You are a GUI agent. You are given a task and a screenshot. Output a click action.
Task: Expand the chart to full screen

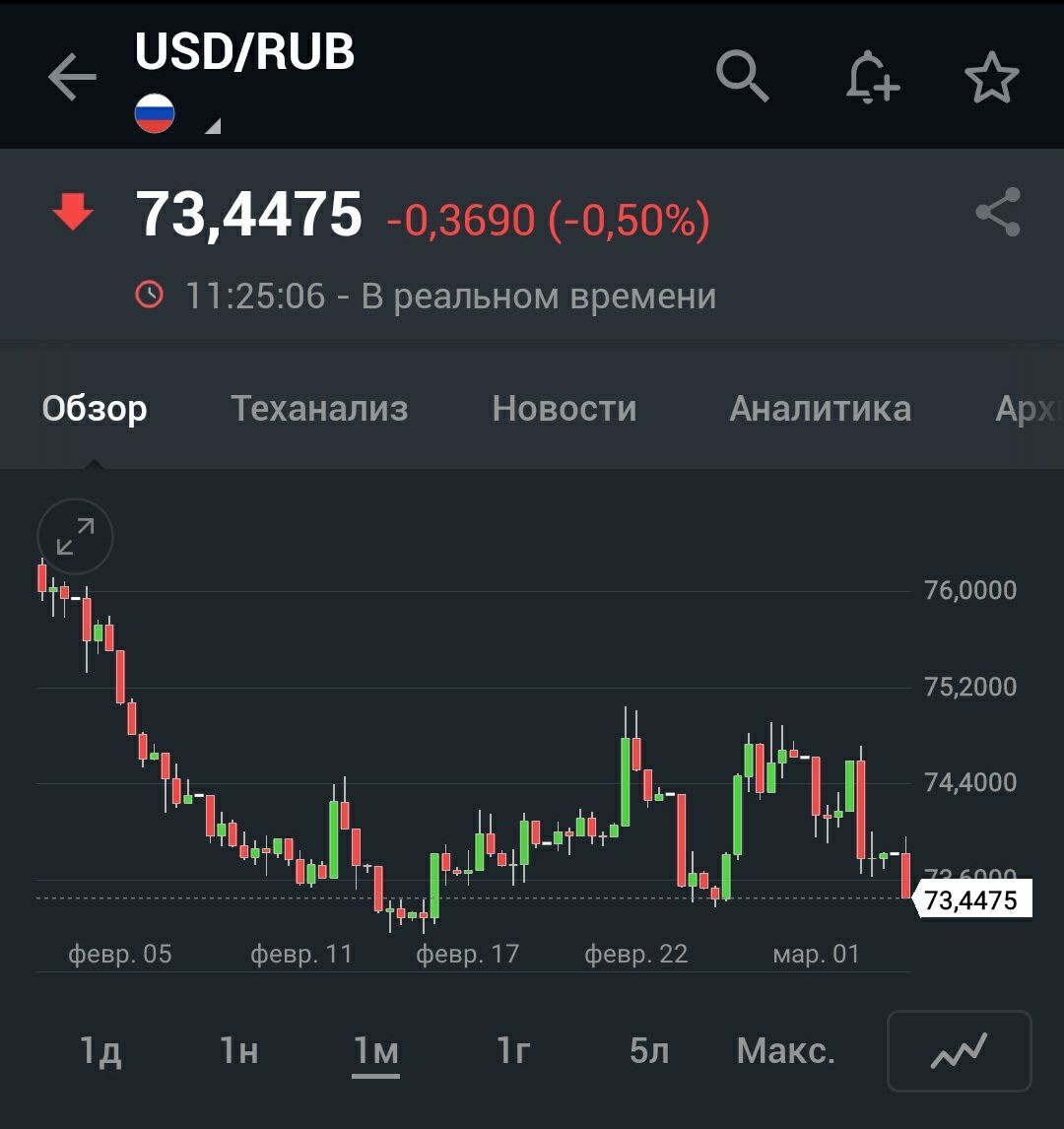point(75,537)
